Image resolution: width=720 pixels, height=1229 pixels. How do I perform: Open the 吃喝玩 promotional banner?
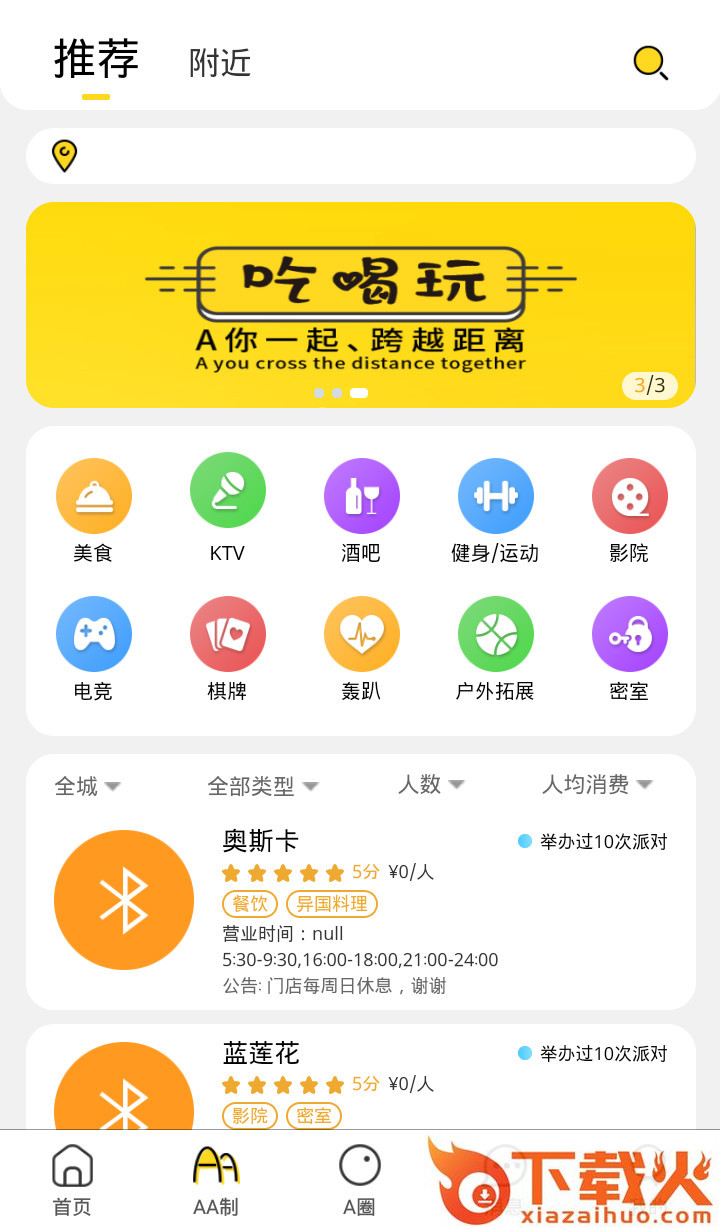pos(360,305)
